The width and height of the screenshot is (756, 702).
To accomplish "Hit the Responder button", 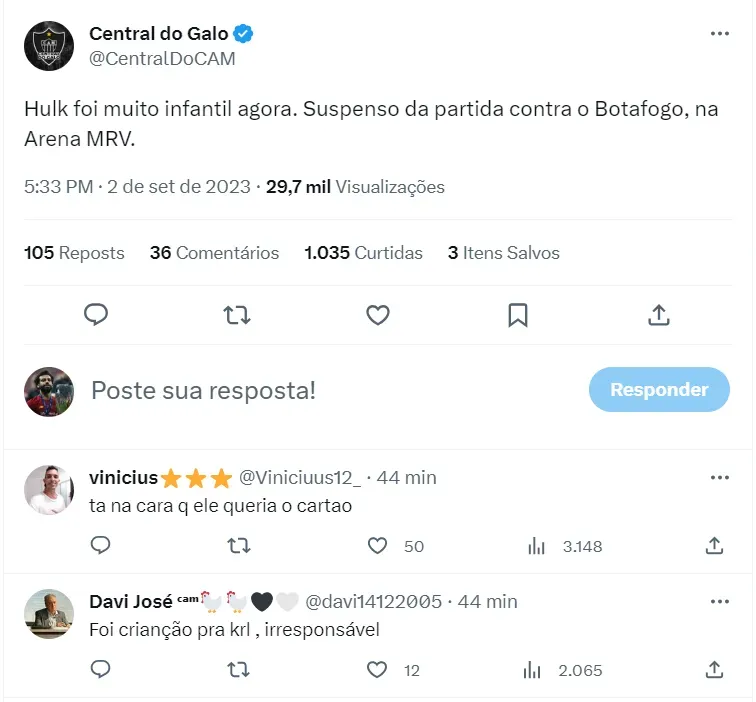I will (x=659, y=390).
